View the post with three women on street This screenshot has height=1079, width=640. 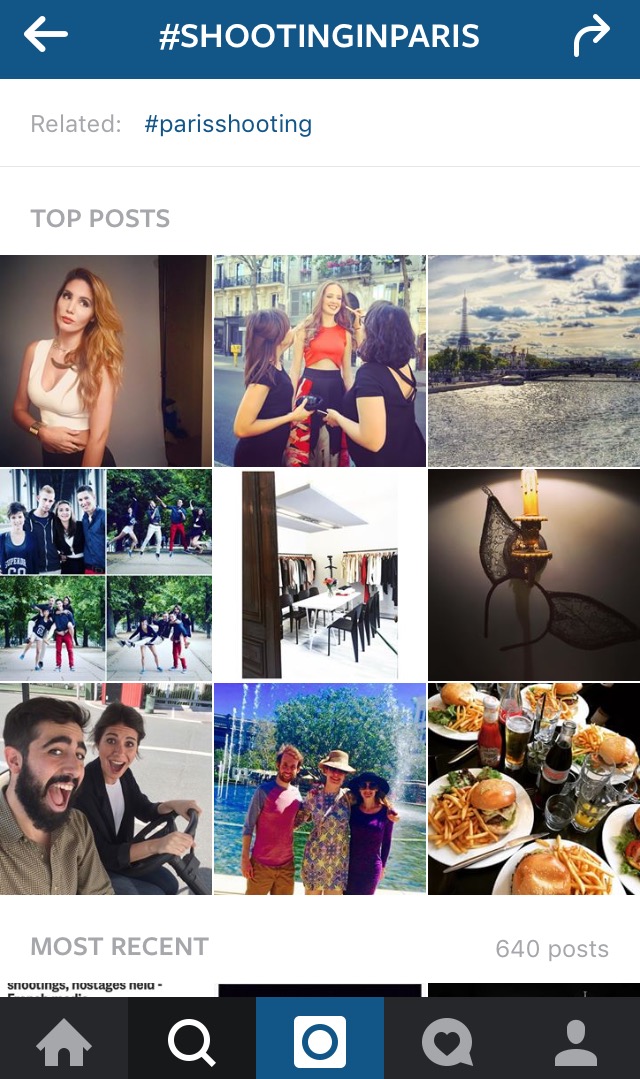(x=320, y=361)
